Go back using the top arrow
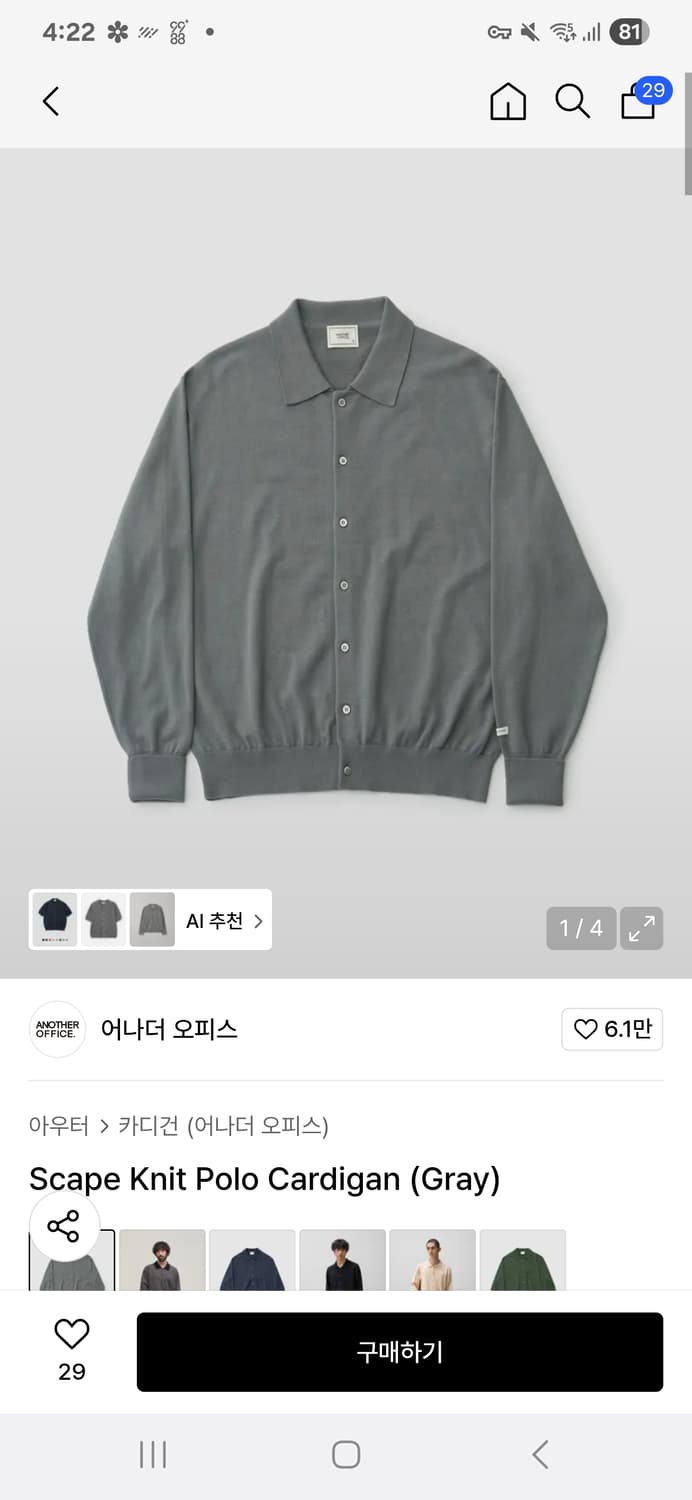Screen dimensions: 692x1500 tap(51, 101)
